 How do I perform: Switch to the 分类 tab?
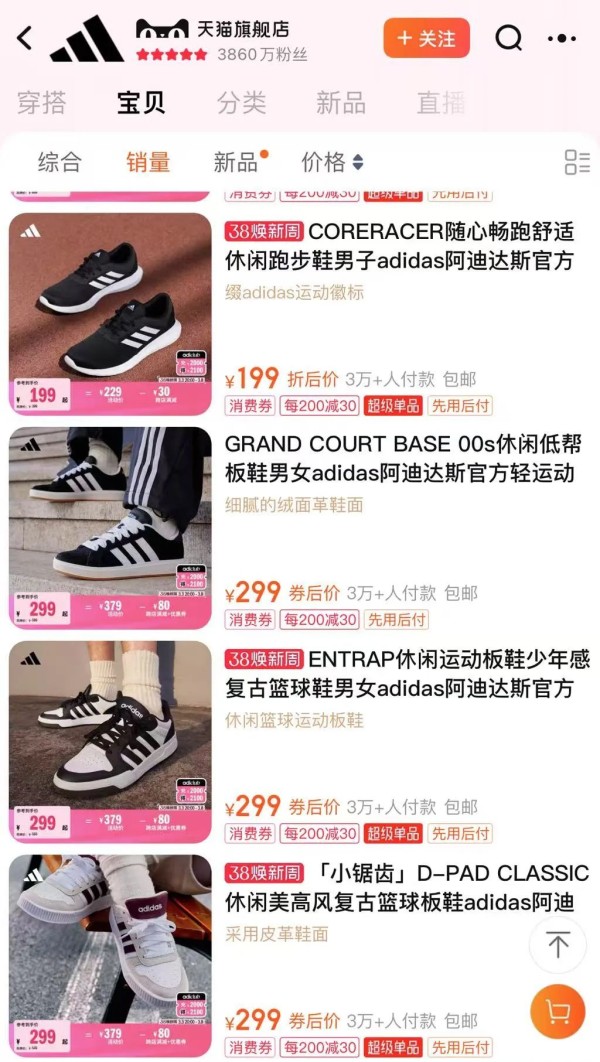pos(241,102)
